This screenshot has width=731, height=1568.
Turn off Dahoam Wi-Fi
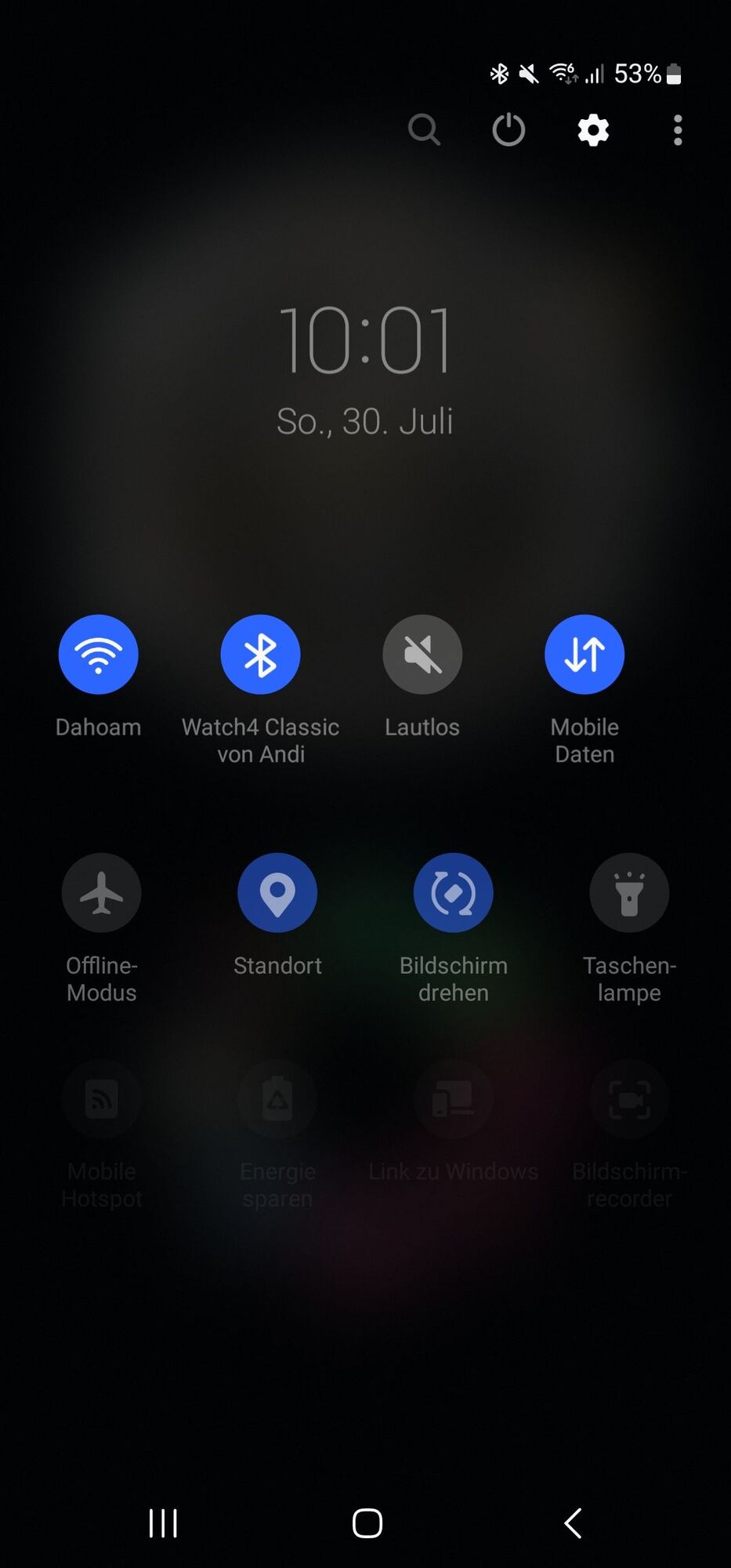99,655
